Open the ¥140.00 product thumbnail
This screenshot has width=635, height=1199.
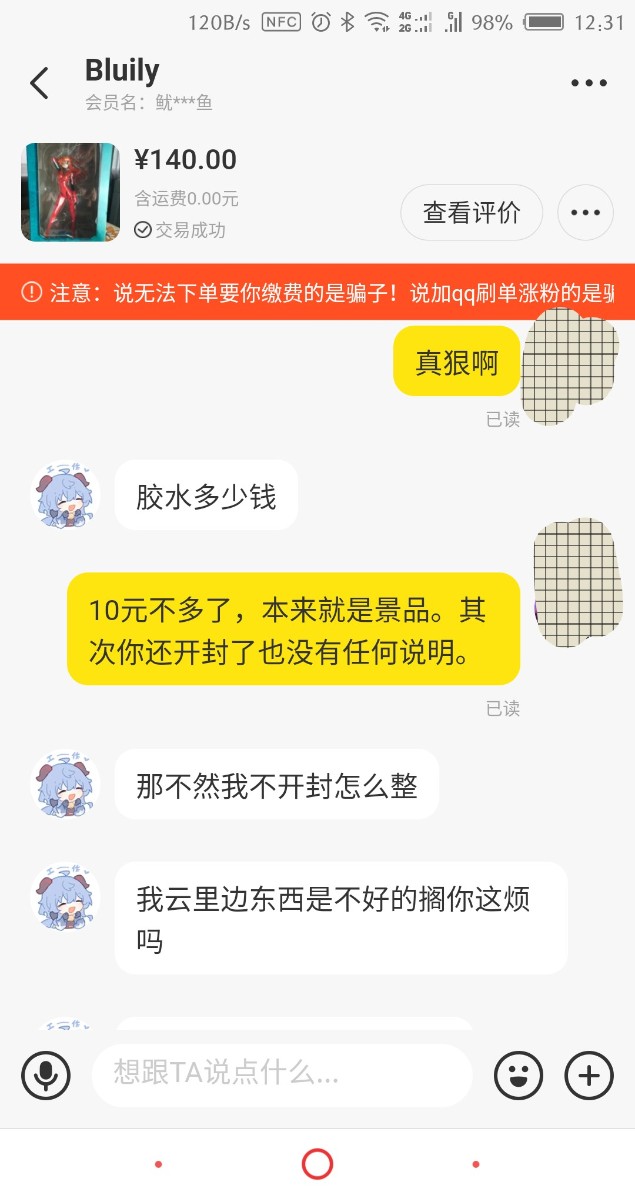[x=70, y=192]
